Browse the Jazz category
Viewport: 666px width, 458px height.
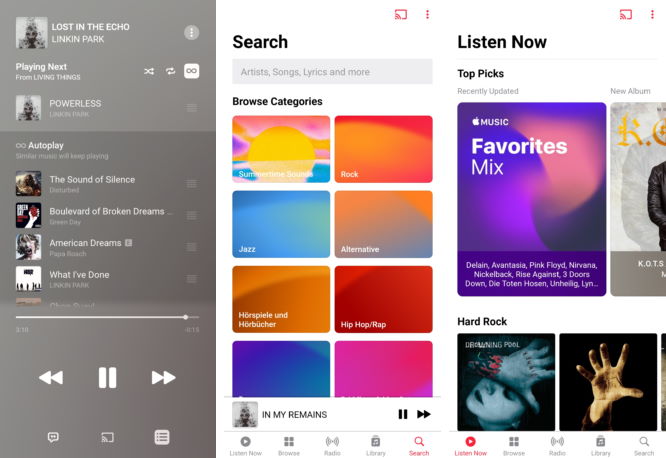(x=281, y=224)
